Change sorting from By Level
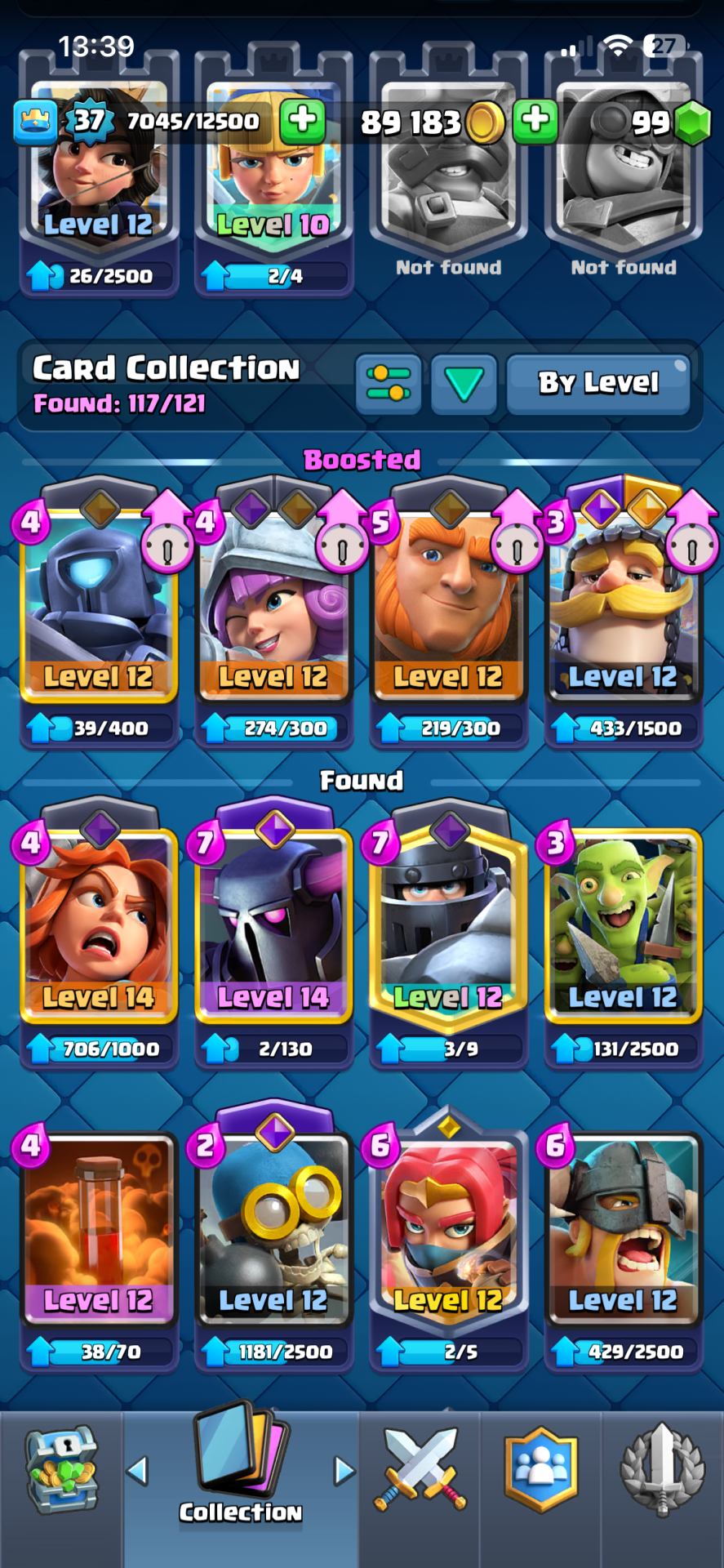 point(597,384)
